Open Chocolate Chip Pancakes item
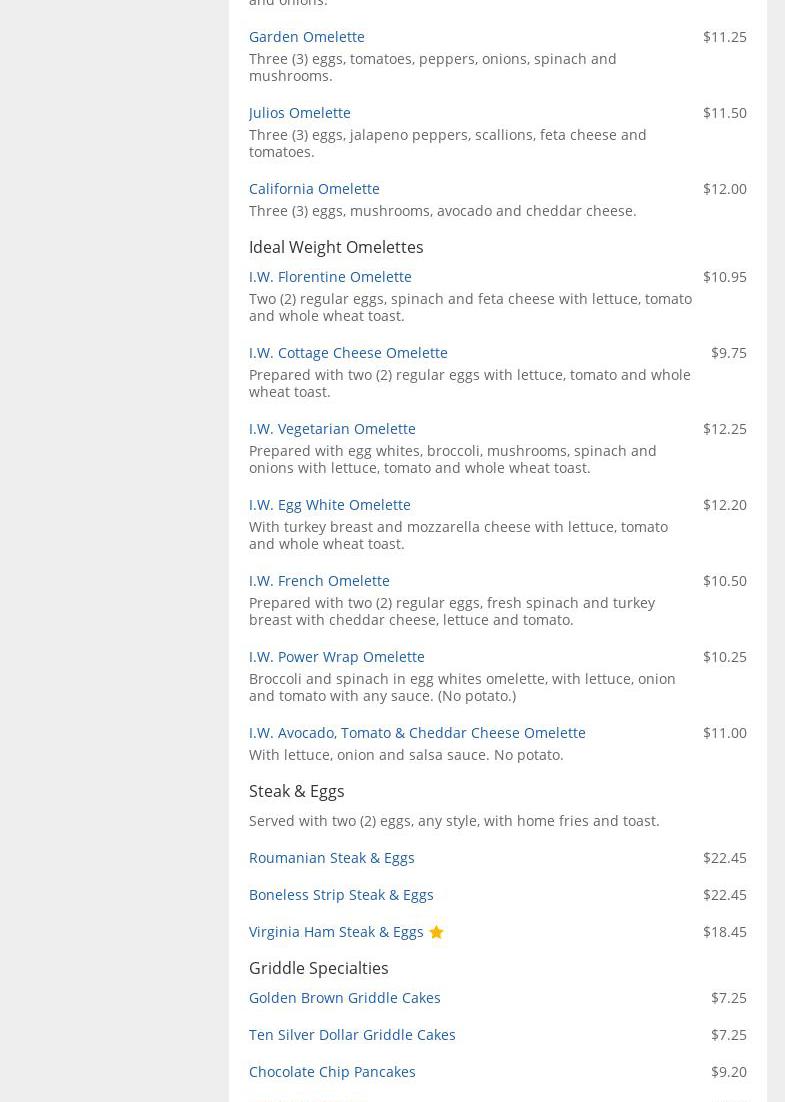 coord(332,1072)
